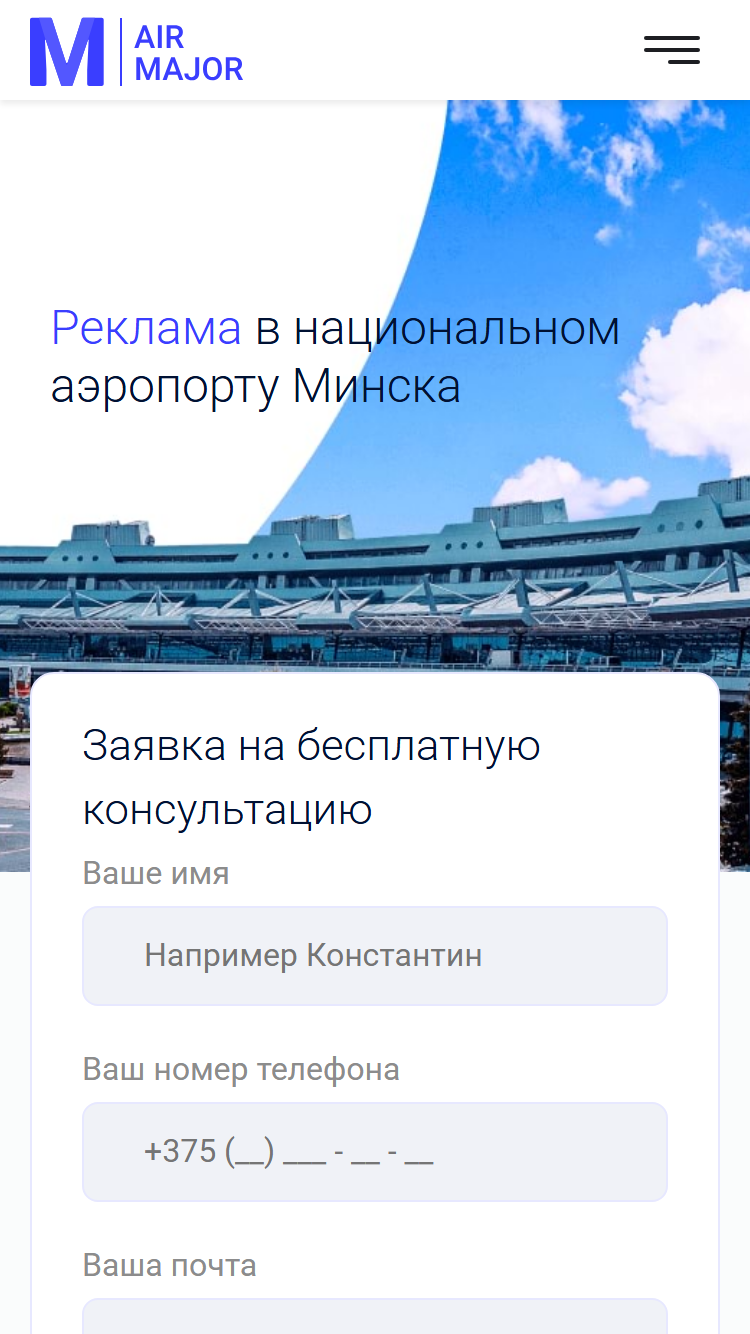The width and height of the screenshot is (750, 1334).
Task: Tap the Air Major logo link
Action: click(x=137, y=52)
